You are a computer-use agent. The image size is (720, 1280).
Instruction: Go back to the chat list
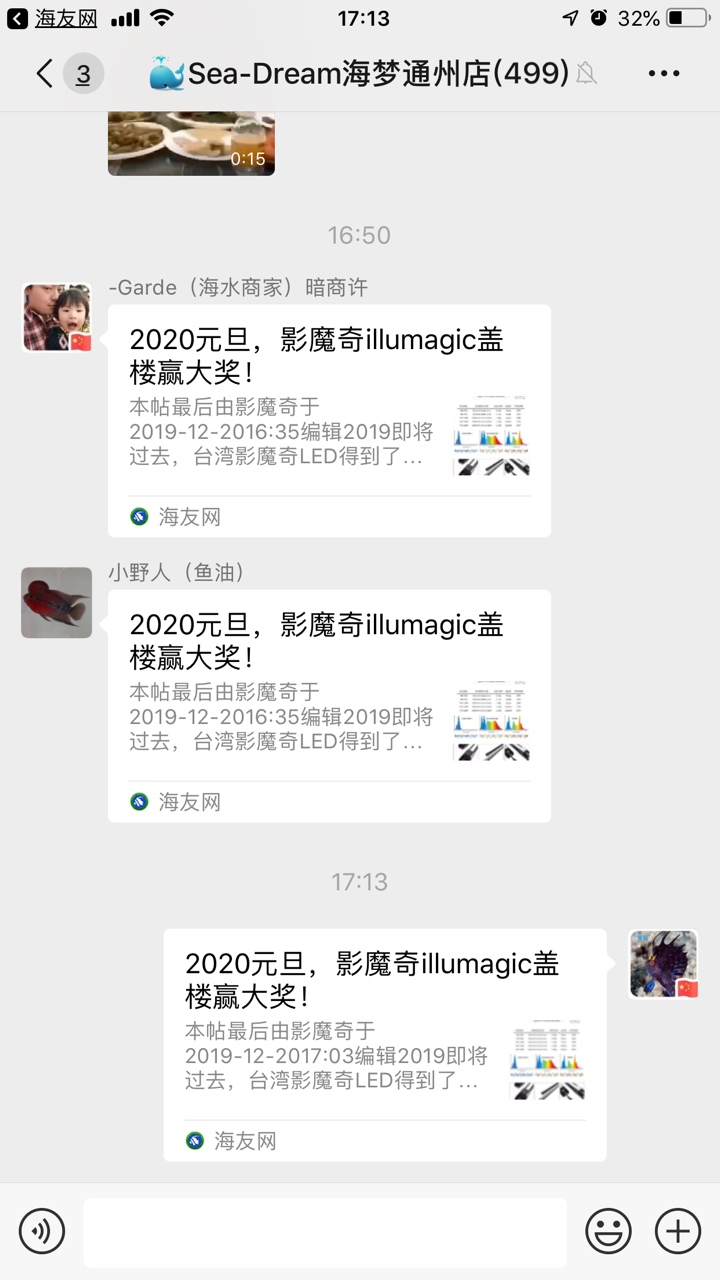[45, 73]
